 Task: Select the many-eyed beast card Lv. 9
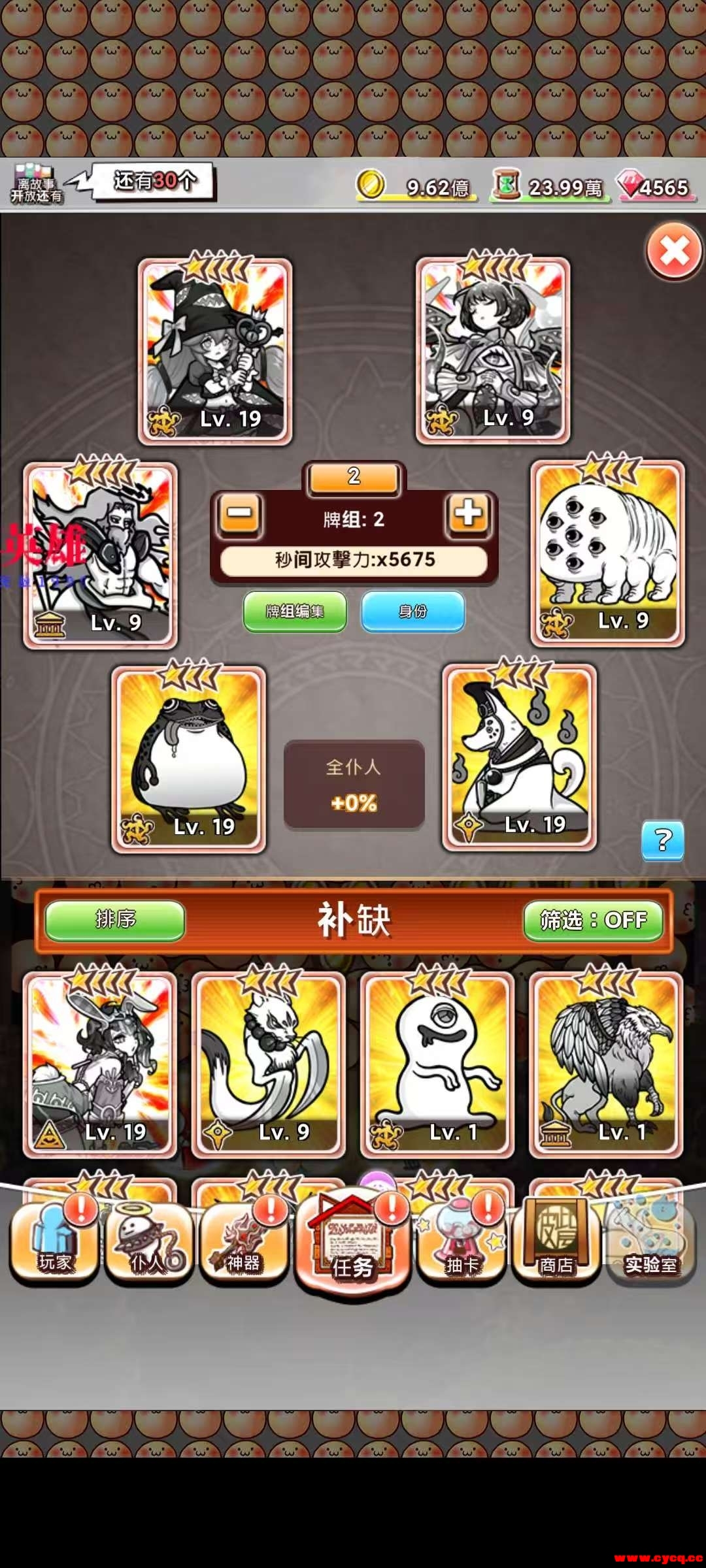607,553
